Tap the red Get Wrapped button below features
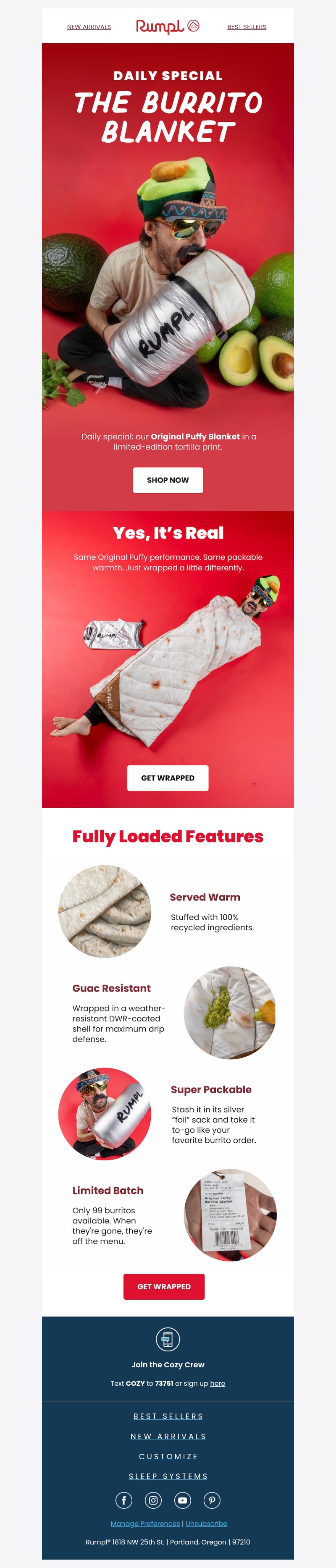The image size is (336, 1568). 164,1286
